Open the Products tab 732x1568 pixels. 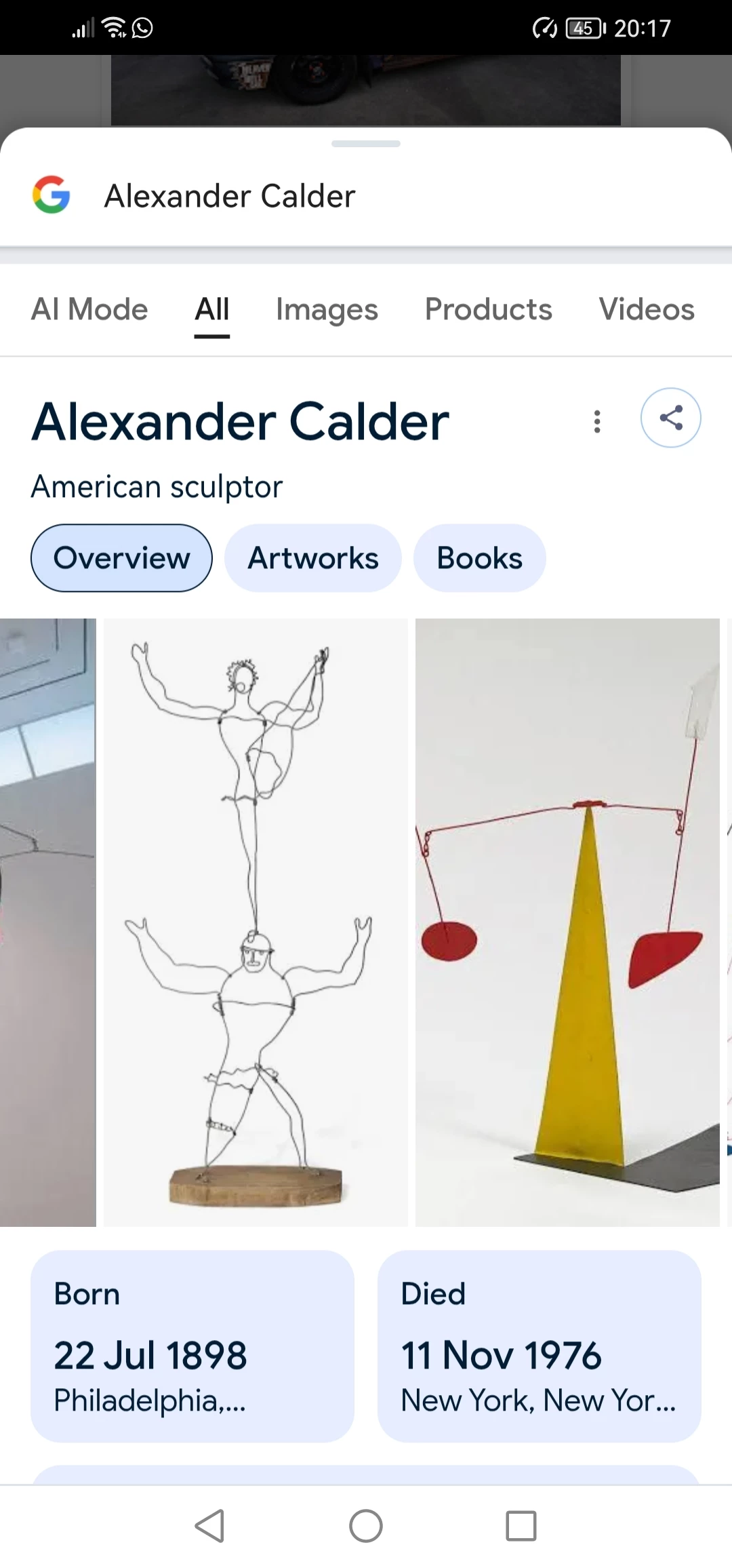[x=488, y=309]
